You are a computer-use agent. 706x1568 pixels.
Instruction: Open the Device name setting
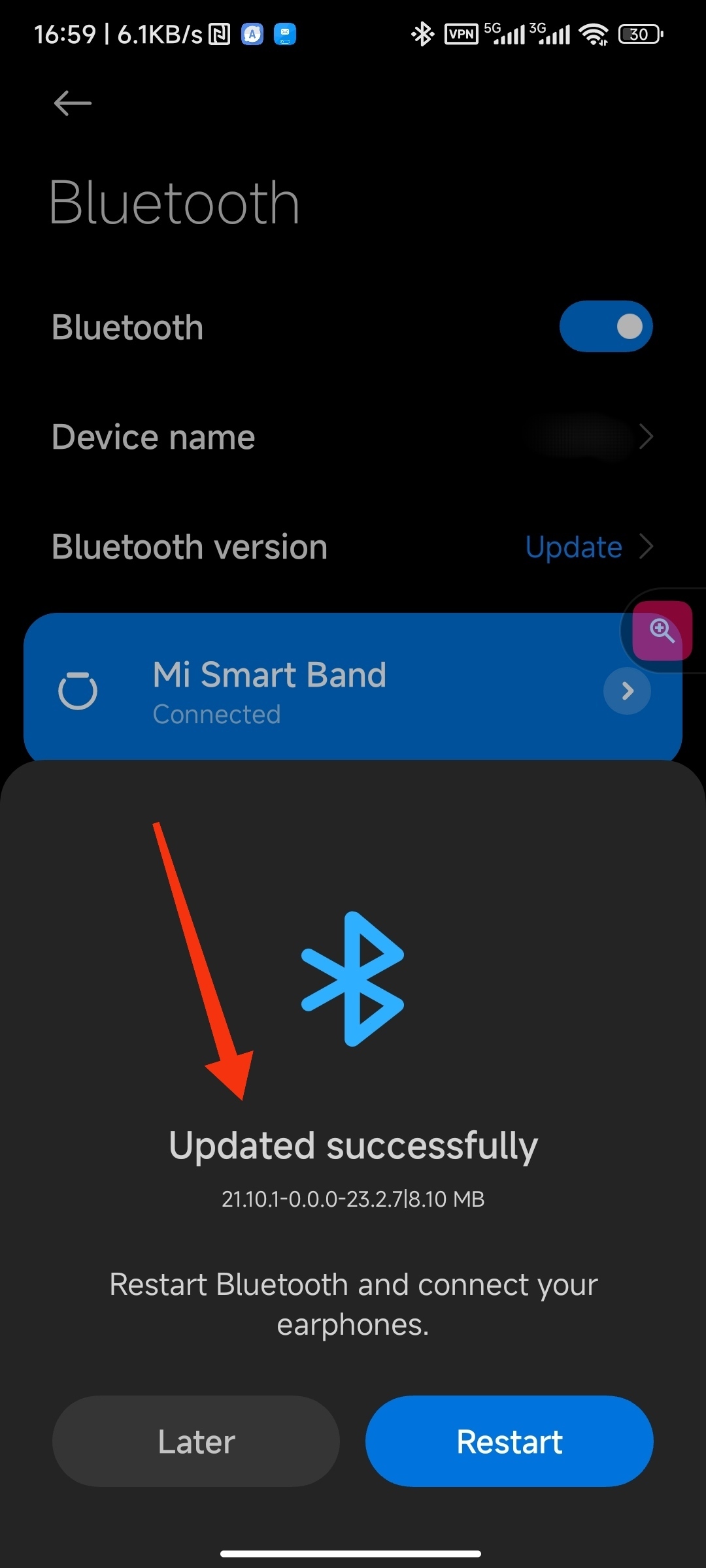point(353,436)
